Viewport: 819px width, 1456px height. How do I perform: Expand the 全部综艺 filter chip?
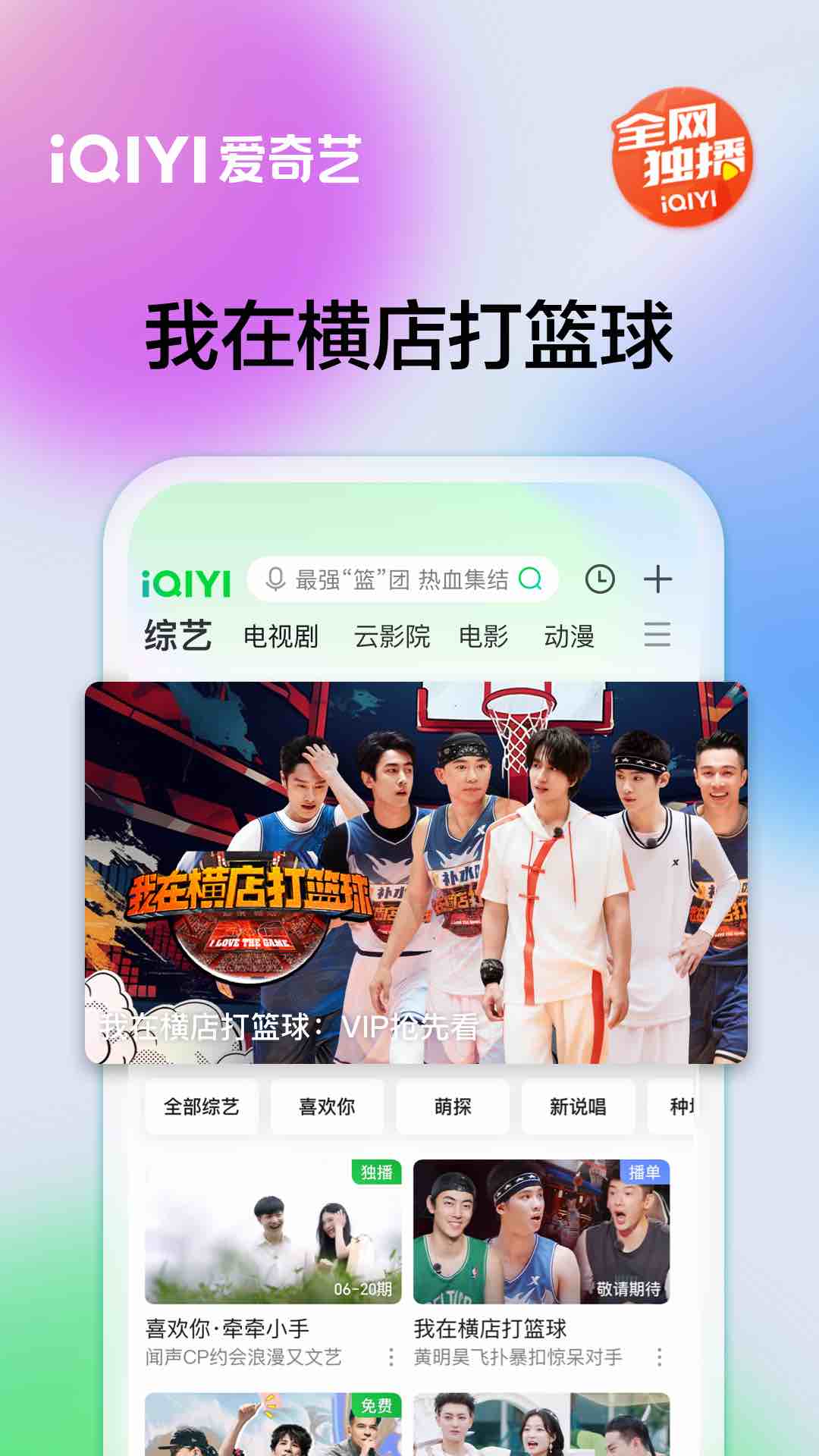click(201, 1106)
